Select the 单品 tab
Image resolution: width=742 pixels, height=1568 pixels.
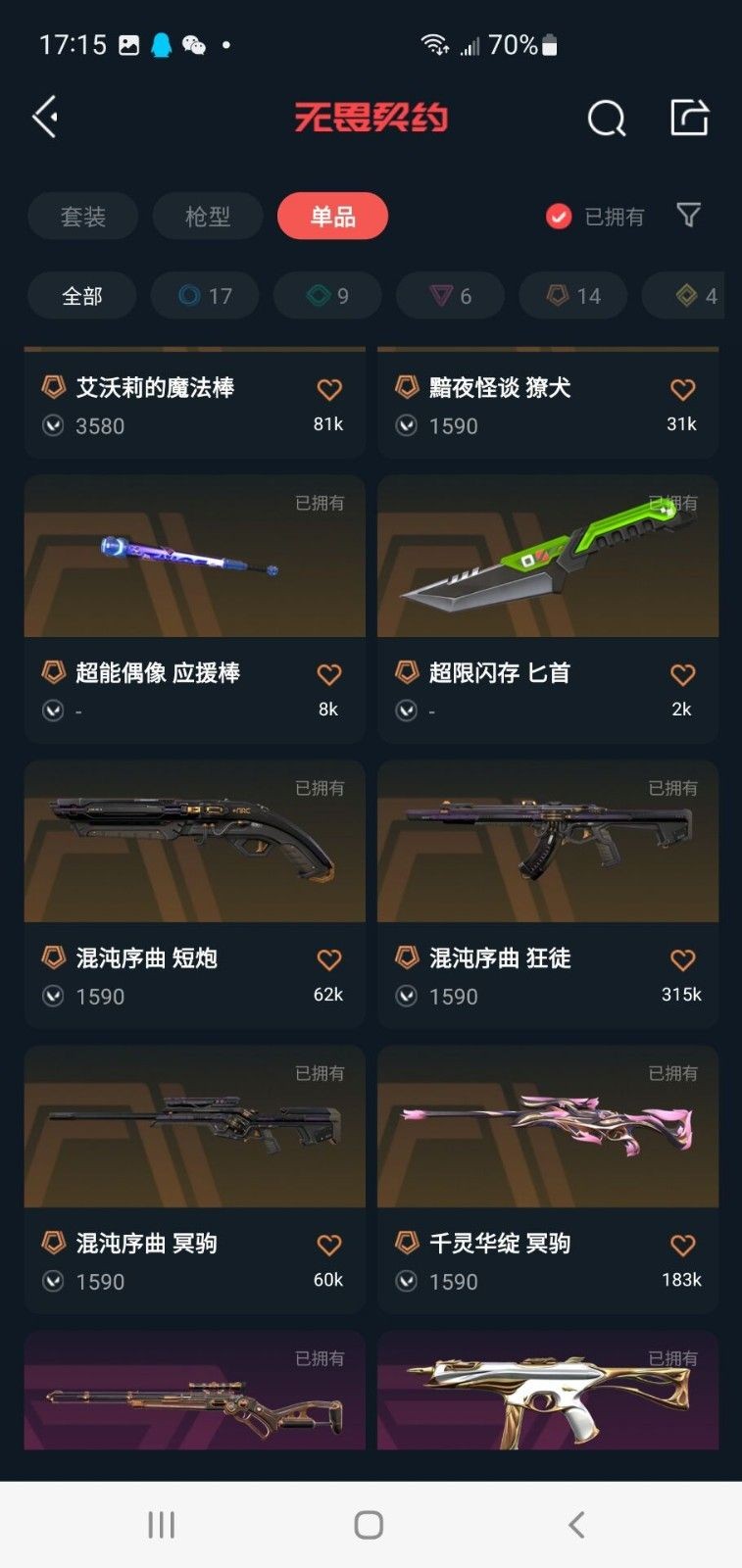332,217
